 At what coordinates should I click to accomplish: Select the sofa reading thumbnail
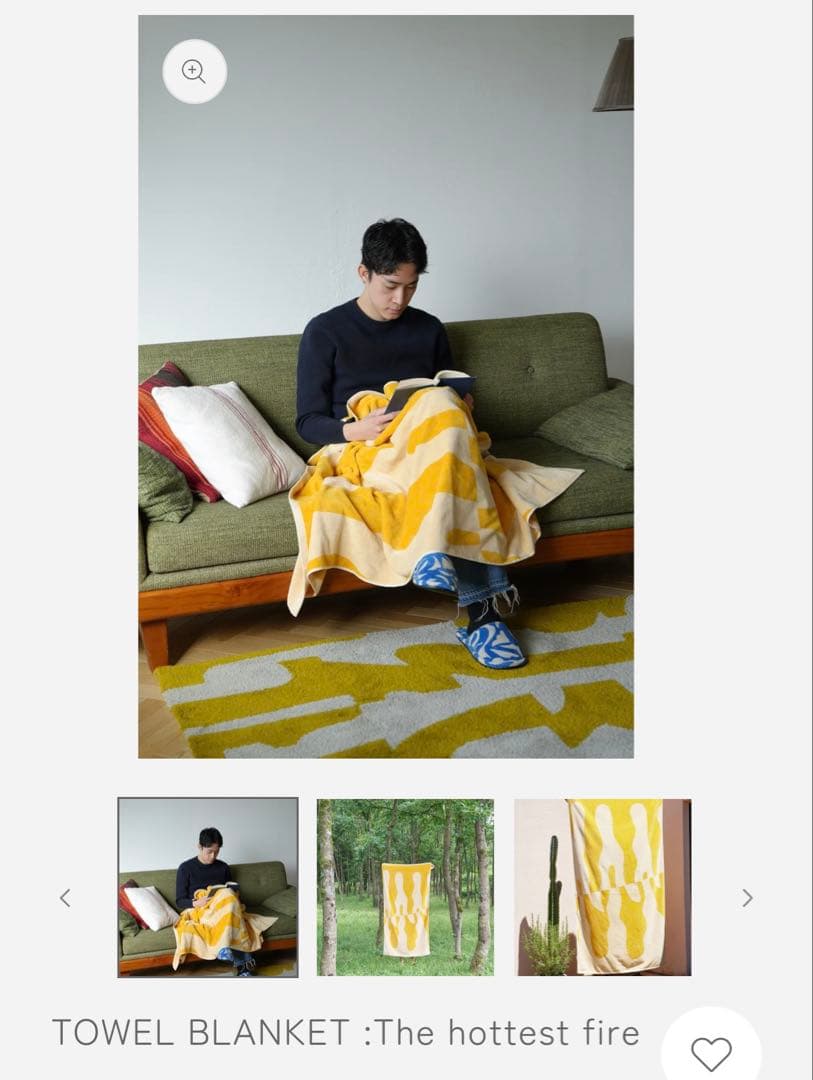click(208, 887)
